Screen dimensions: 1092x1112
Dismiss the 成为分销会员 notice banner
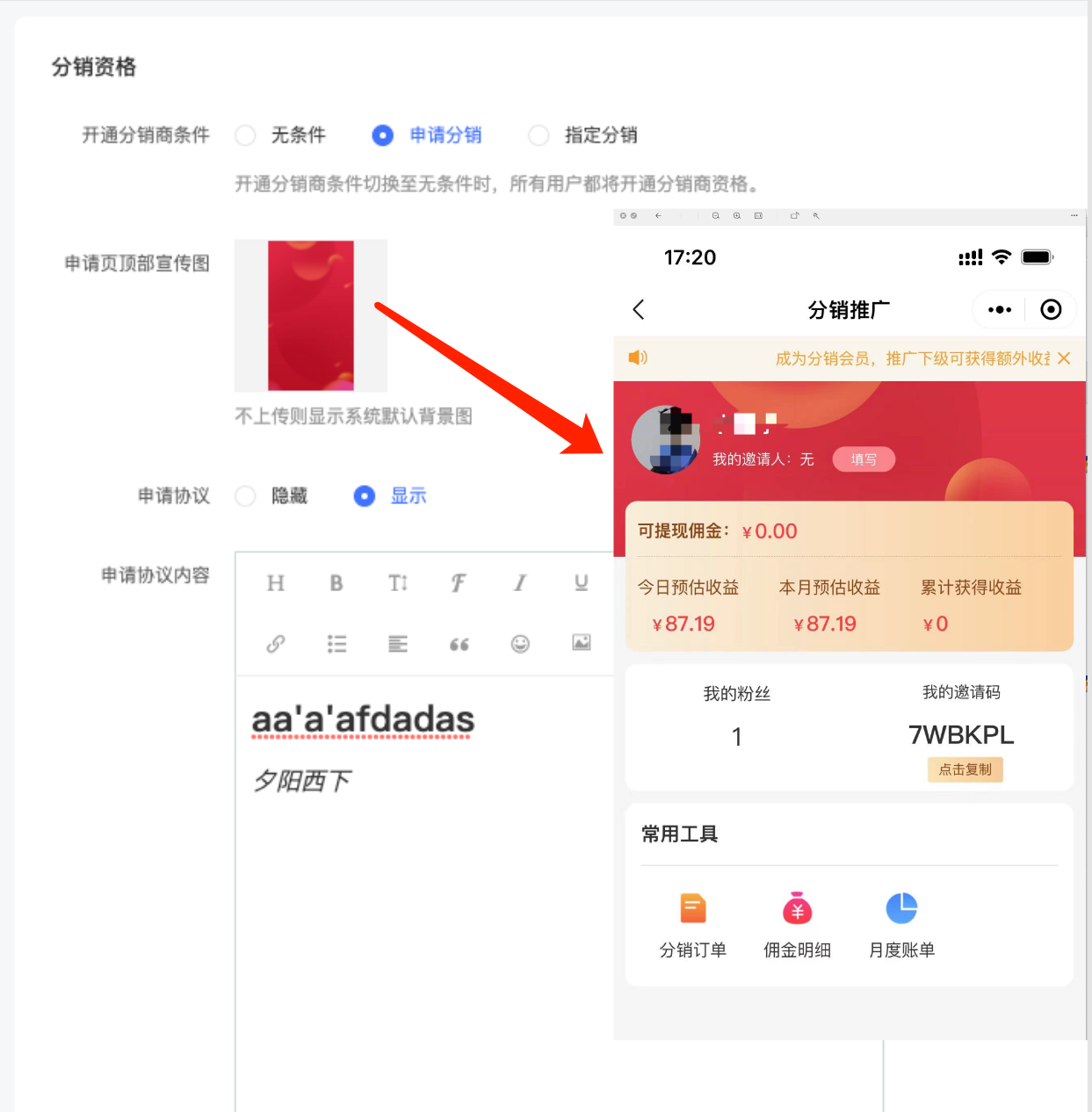1064,358
